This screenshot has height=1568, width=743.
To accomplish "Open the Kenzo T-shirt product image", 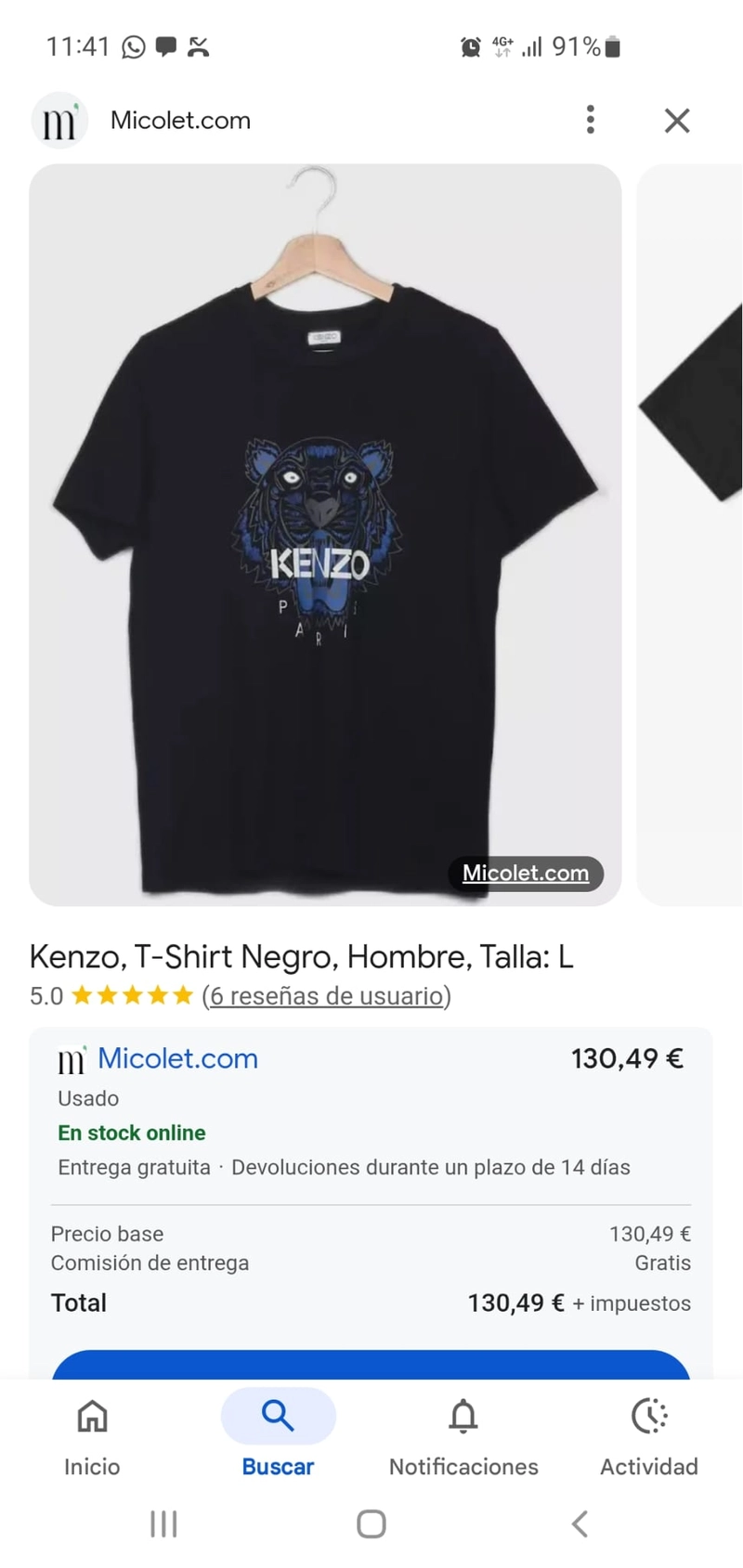I will point(325,535).
